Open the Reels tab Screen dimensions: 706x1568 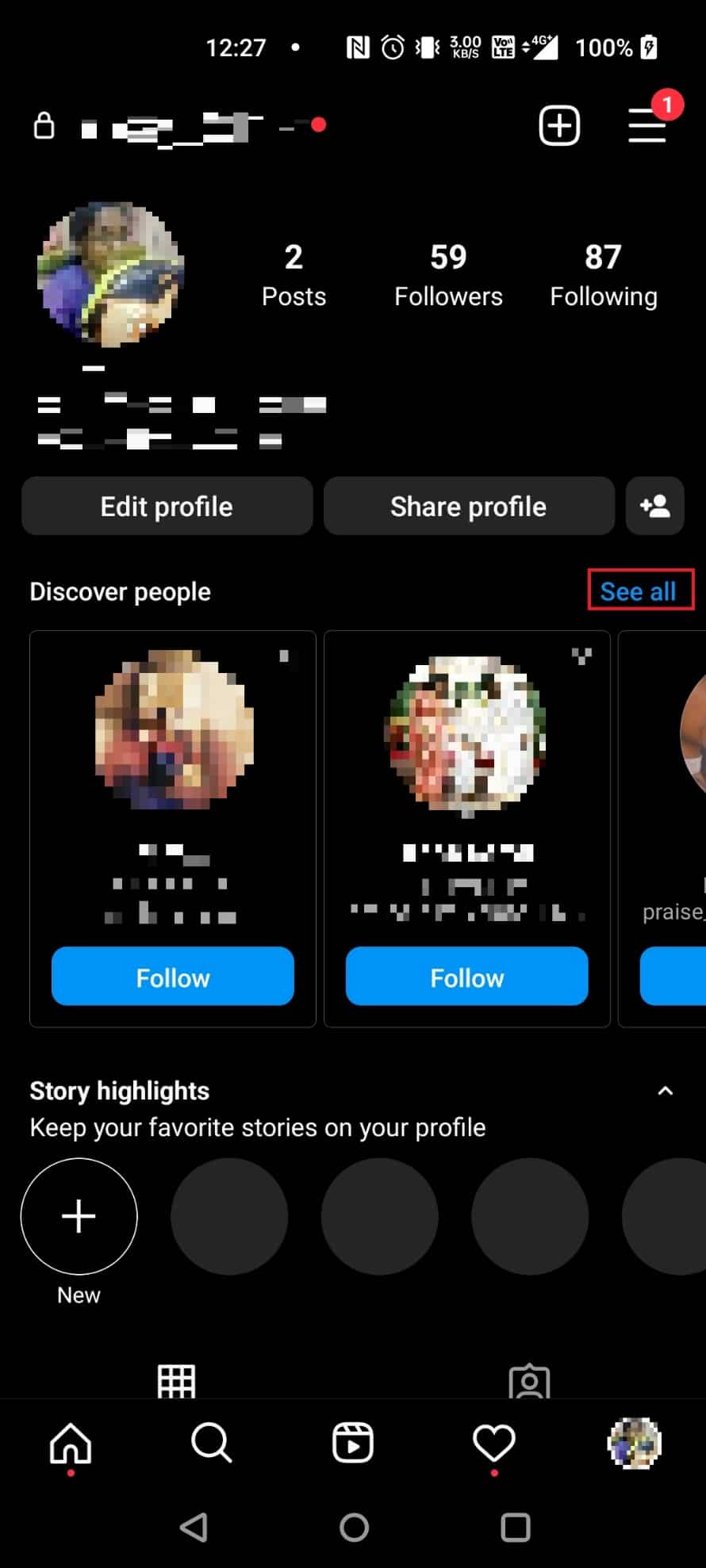pyautogui.click(x=353, y=1443)
